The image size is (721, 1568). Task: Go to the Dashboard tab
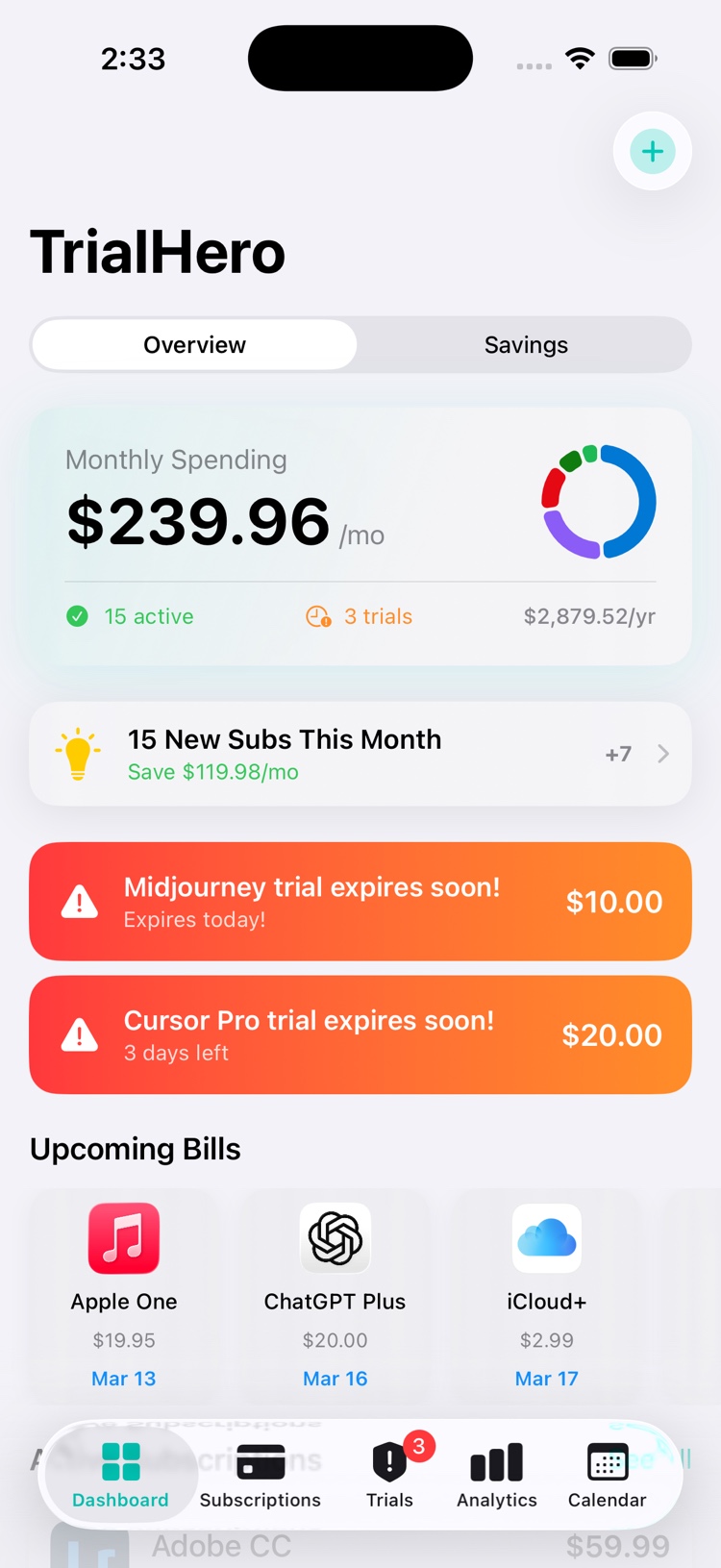120,1475
